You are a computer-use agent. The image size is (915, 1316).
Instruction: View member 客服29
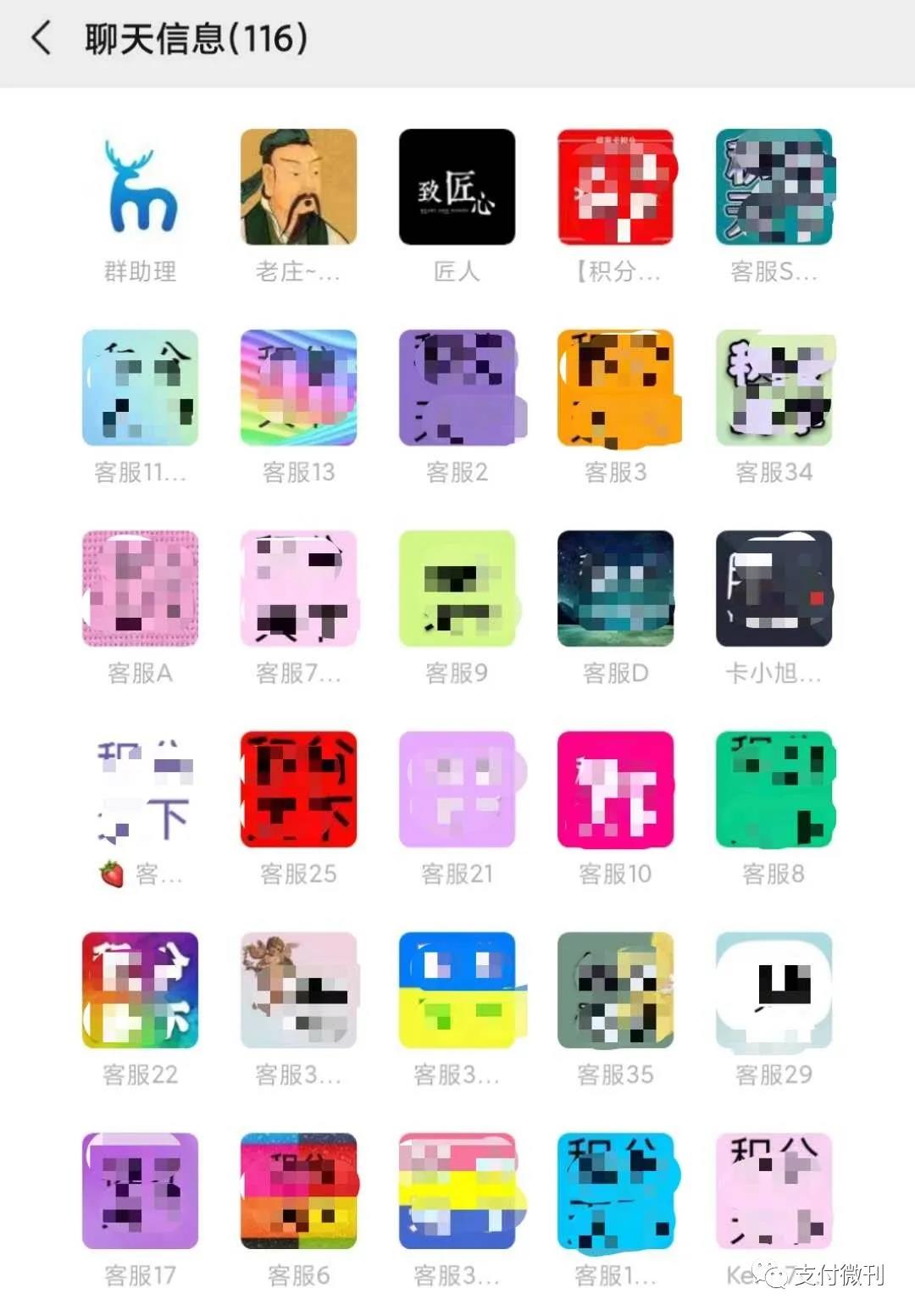774,991
